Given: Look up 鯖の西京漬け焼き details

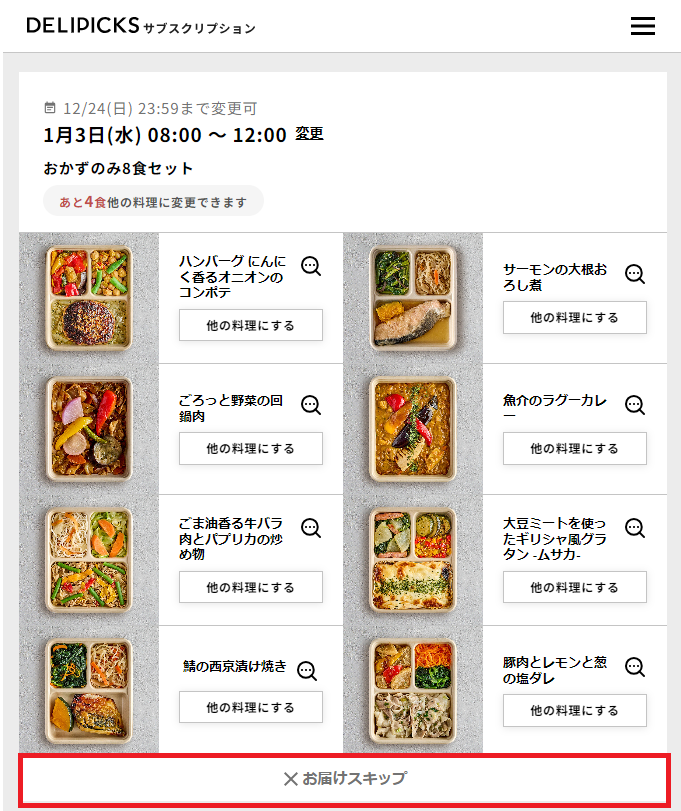Looking at the screenshot, I should (x=307, y=670).
